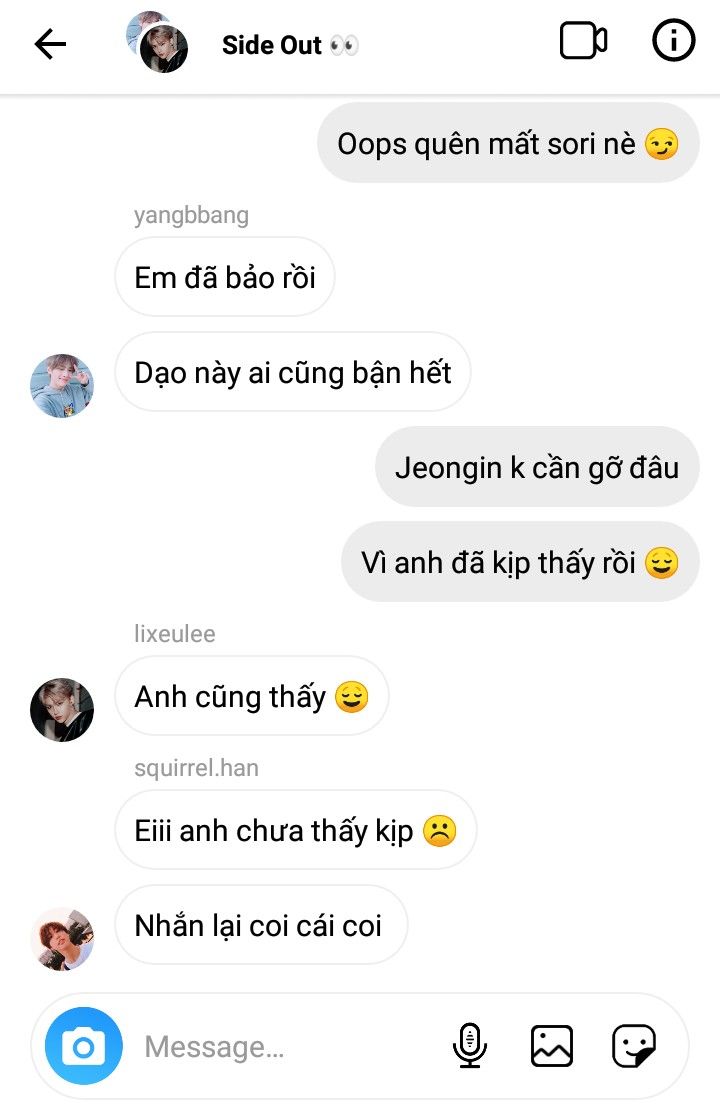Open the sticker picker

tap(633, 1046)
